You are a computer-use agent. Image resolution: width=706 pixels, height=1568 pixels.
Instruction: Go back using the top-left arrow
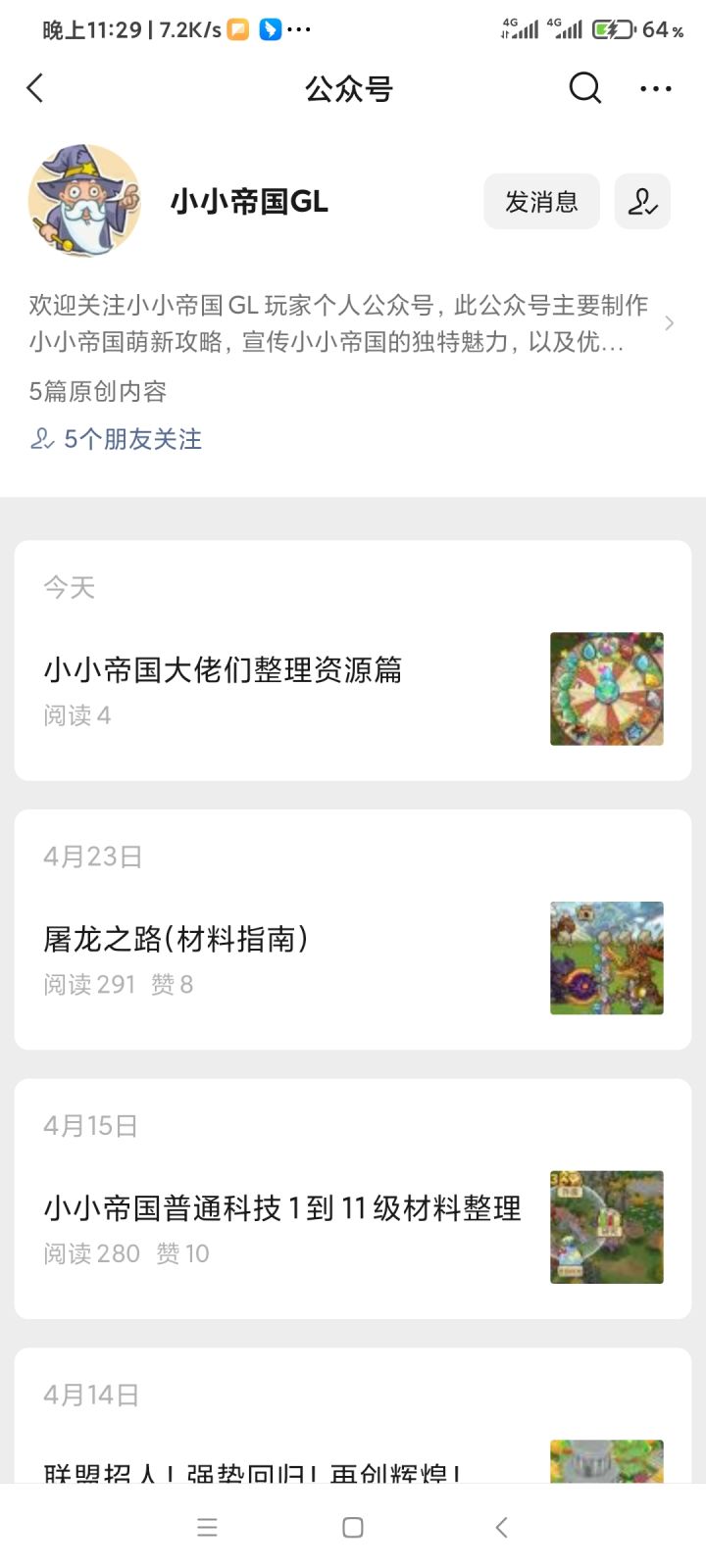[35, 88]
